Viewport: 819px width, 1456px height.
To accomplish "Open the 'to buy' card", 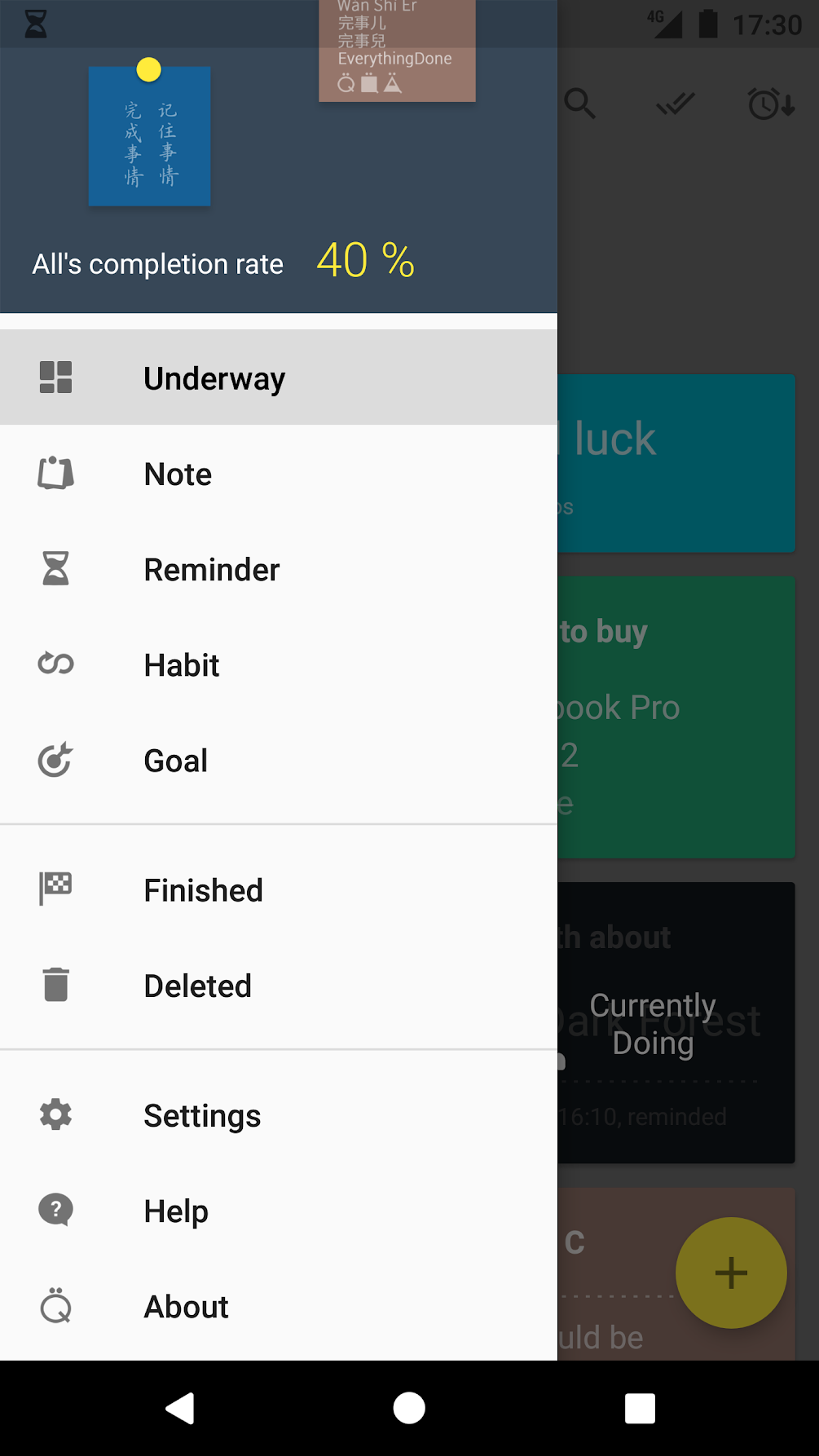I will tap(676, 717).
